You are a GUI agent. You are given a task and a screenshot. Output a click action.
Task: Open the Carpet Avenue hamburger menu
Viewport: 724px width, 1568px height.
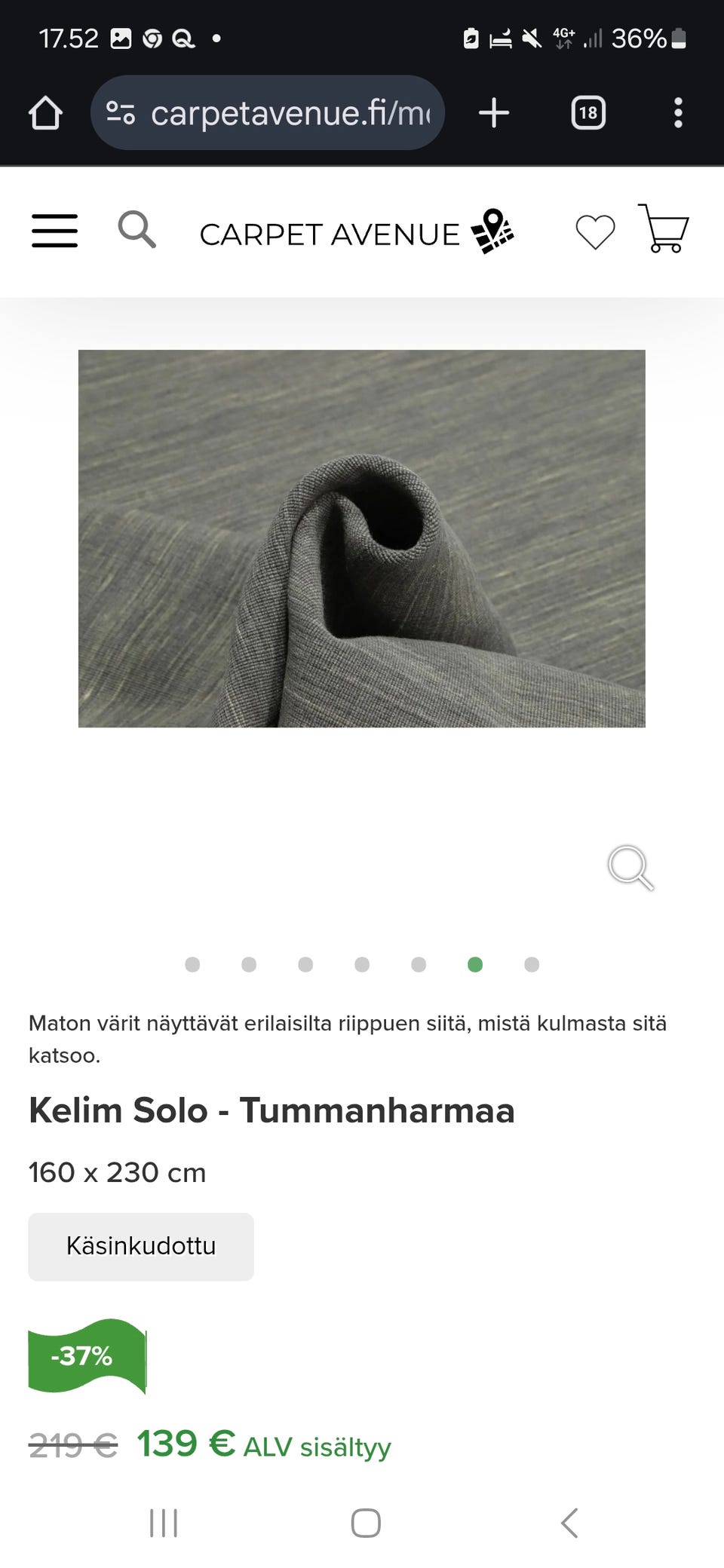coord(54,232)
